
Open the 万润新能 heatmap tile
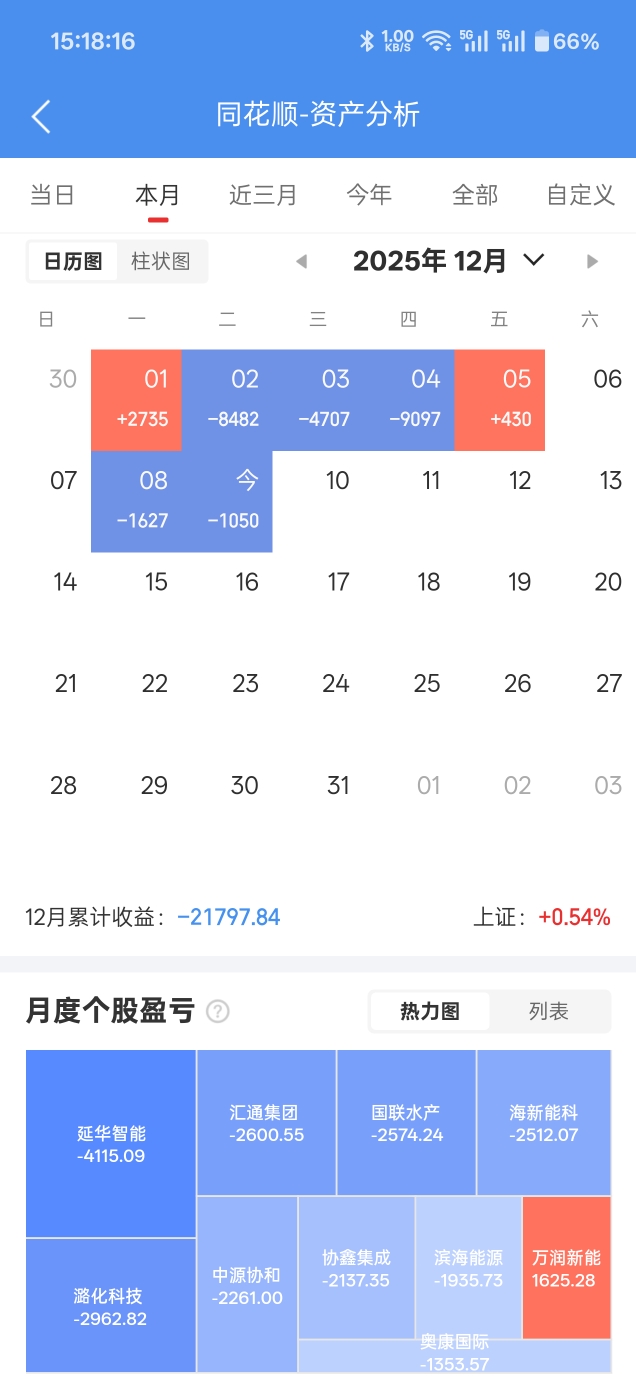(x=566, y=1267)
